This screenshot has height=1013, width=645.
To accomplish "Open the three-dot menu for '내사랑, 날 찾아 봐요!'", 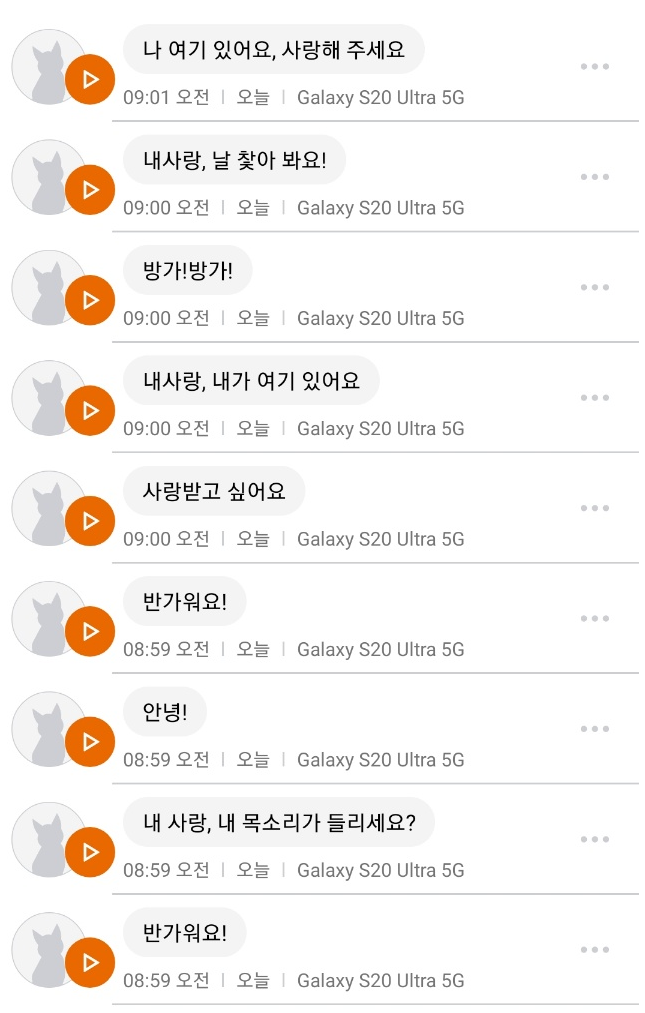I will point(594,177).
